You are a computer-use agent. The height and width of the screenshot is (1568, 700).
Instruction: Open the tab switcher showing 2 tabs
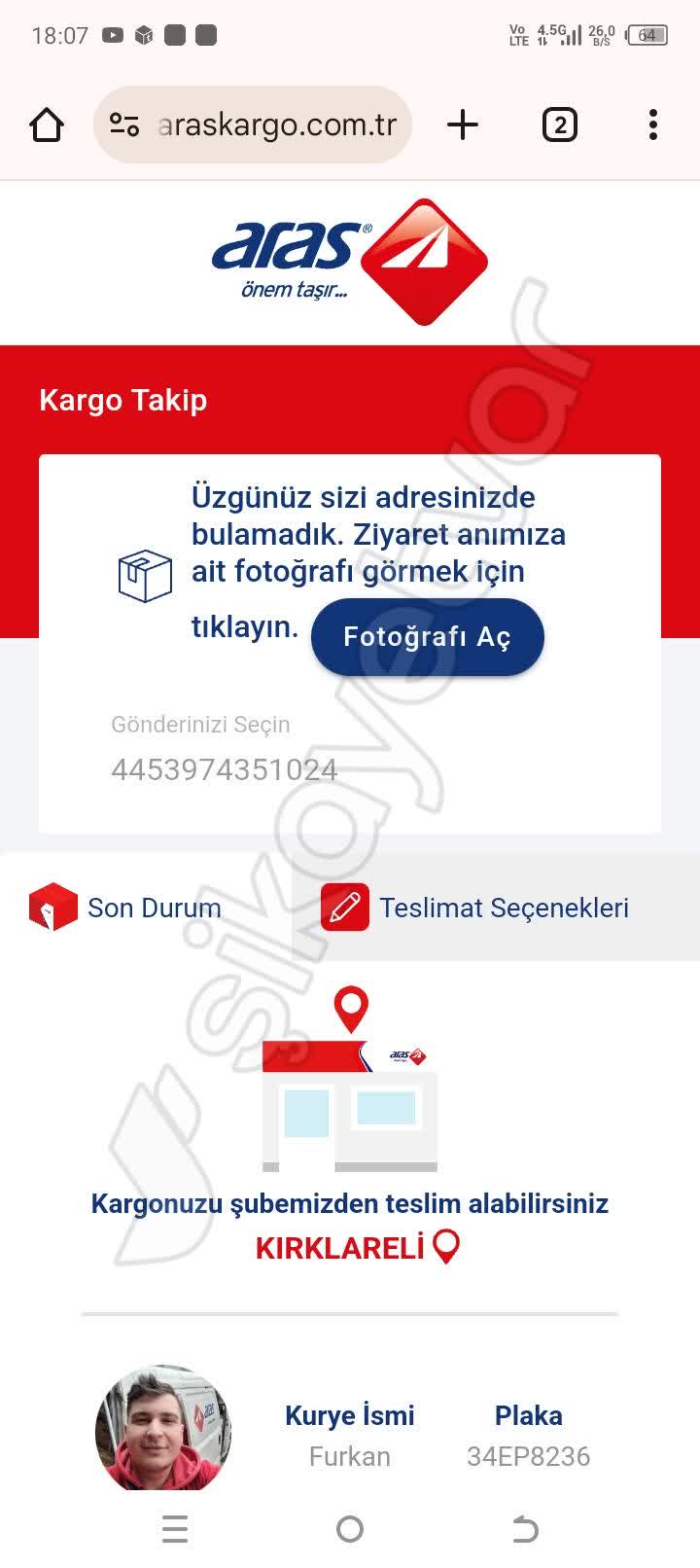(x=559, y=125)
